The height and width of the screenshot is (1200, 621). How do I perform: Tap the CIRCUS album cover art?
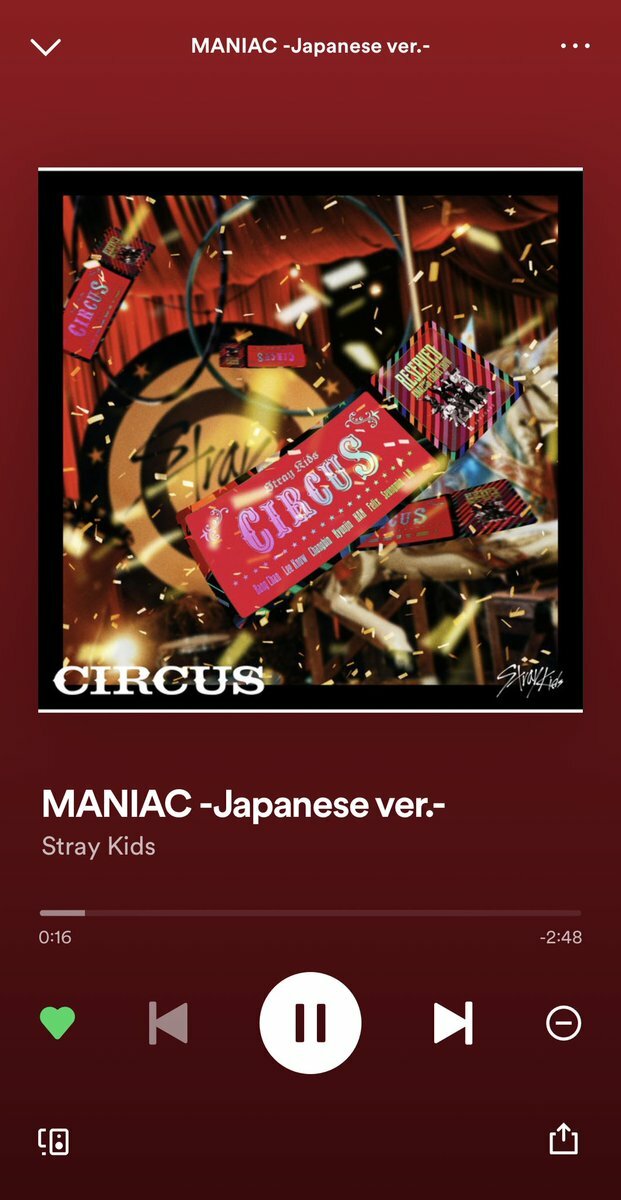pyautogui.click(x=310, y=440)
